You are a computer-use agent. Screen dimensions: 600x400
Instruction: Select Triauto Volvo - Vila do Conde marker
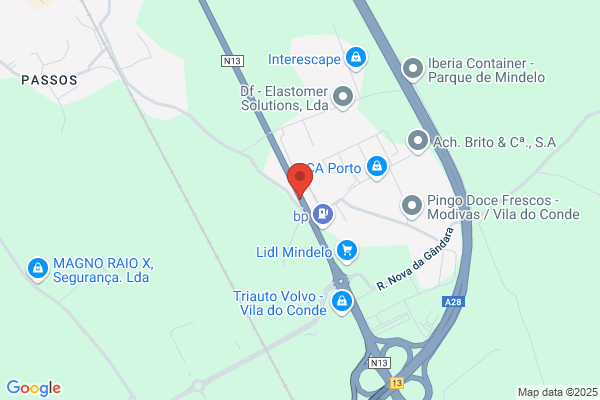point(342,303)
